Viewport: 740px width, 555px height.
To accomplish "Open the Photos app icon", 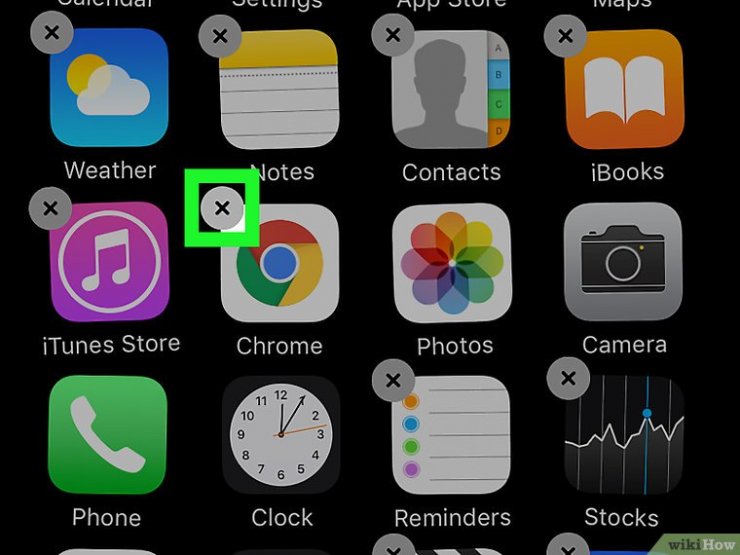I will pos(452,263).
